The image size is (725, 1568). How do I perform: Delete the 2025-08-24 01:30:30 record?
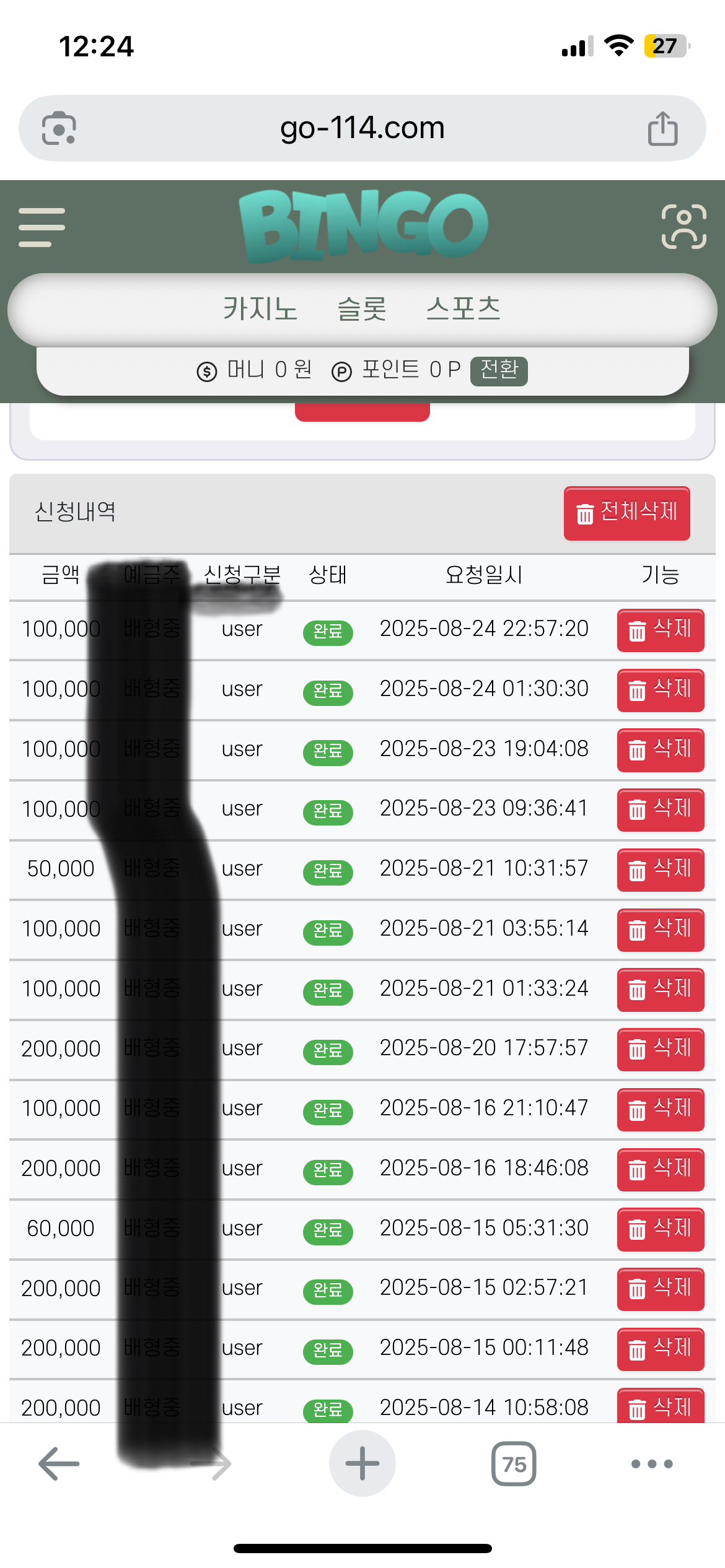point(660,689)
